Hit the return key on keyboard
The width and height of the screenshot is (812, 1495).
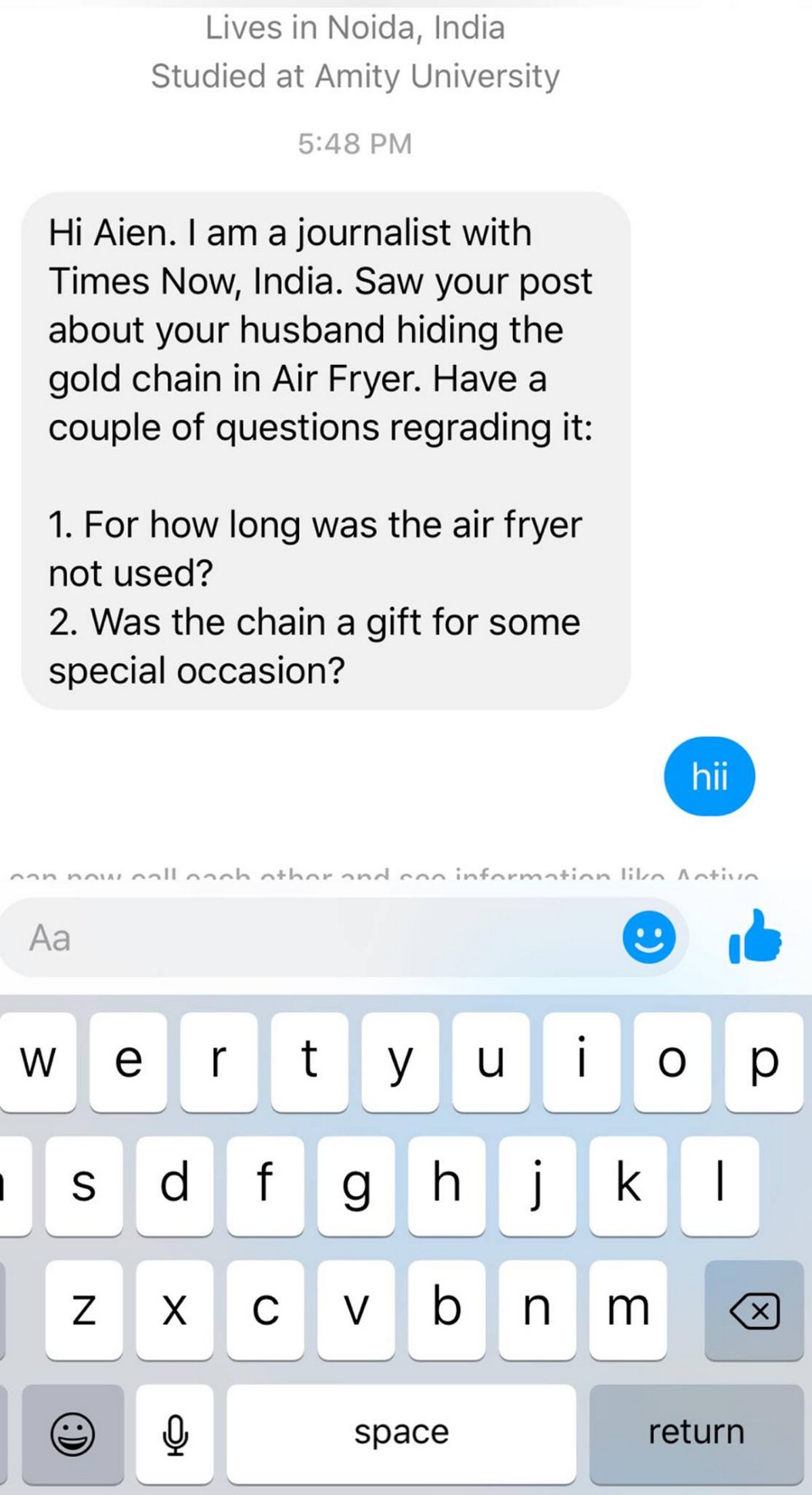click(x=696, y=1433)
